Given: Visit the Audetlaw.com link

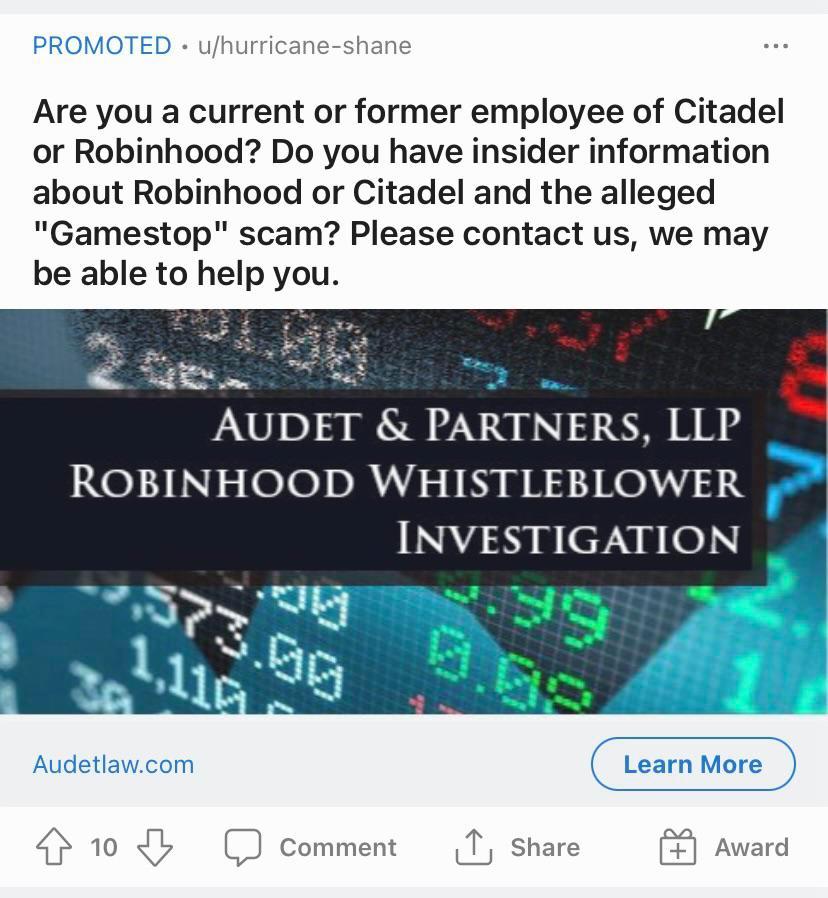Looking at the screenshot, I should coord(113,764).
